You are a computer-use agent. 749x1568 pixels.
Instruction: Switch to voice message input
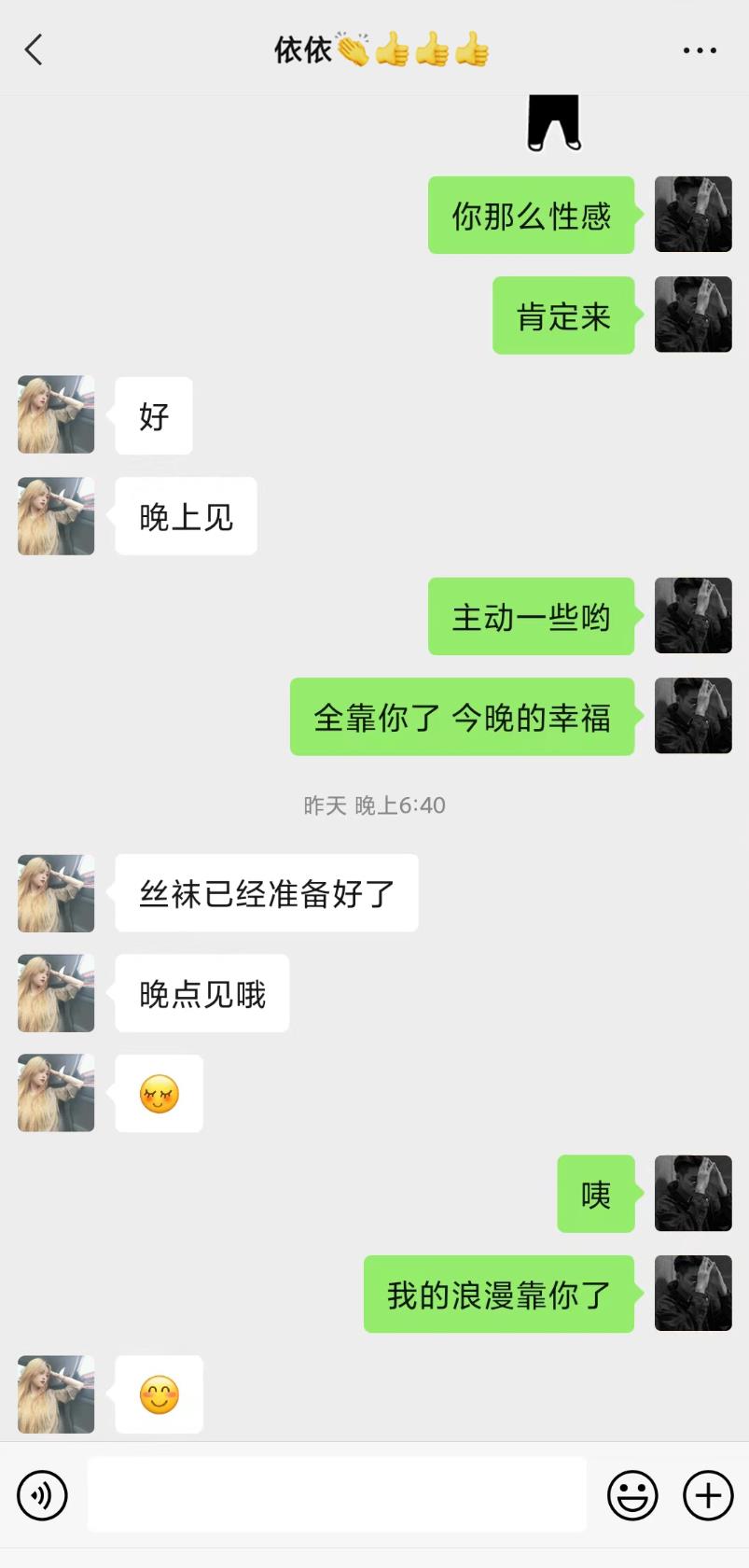click(x=42, y=1495)
